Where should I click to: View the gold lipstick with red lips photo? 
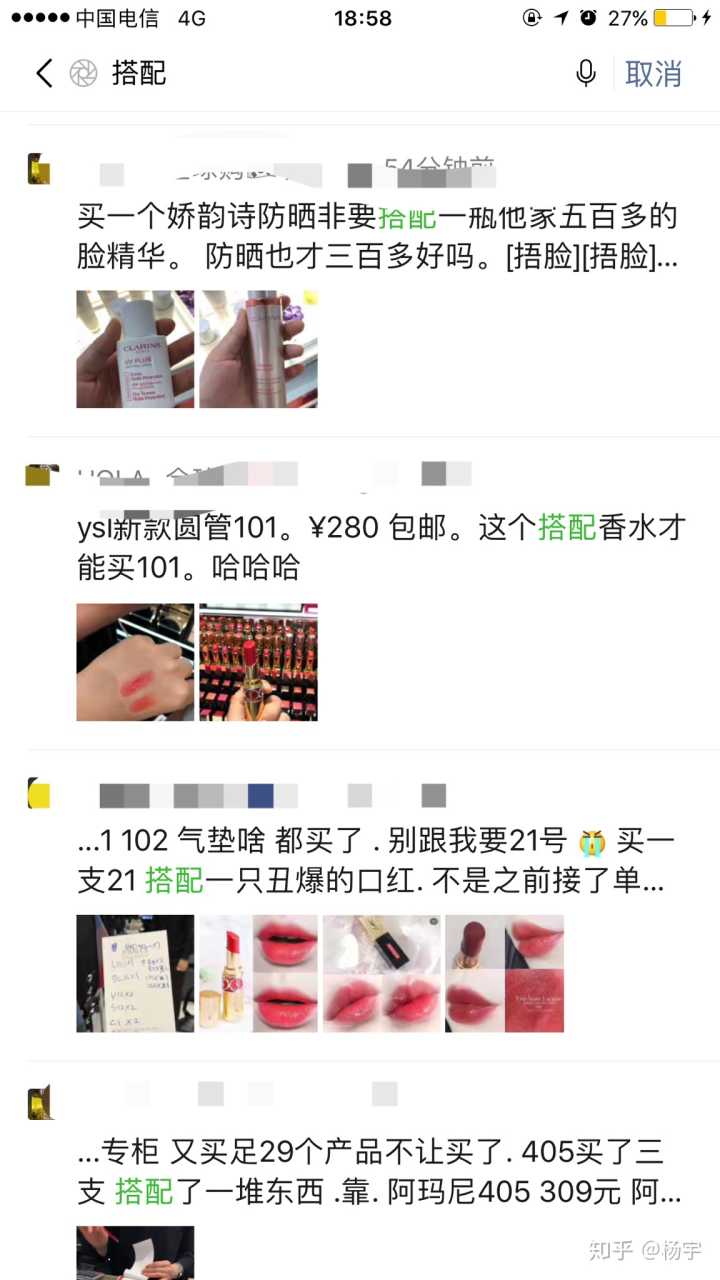pyautogui.click(x=258, y=973)
